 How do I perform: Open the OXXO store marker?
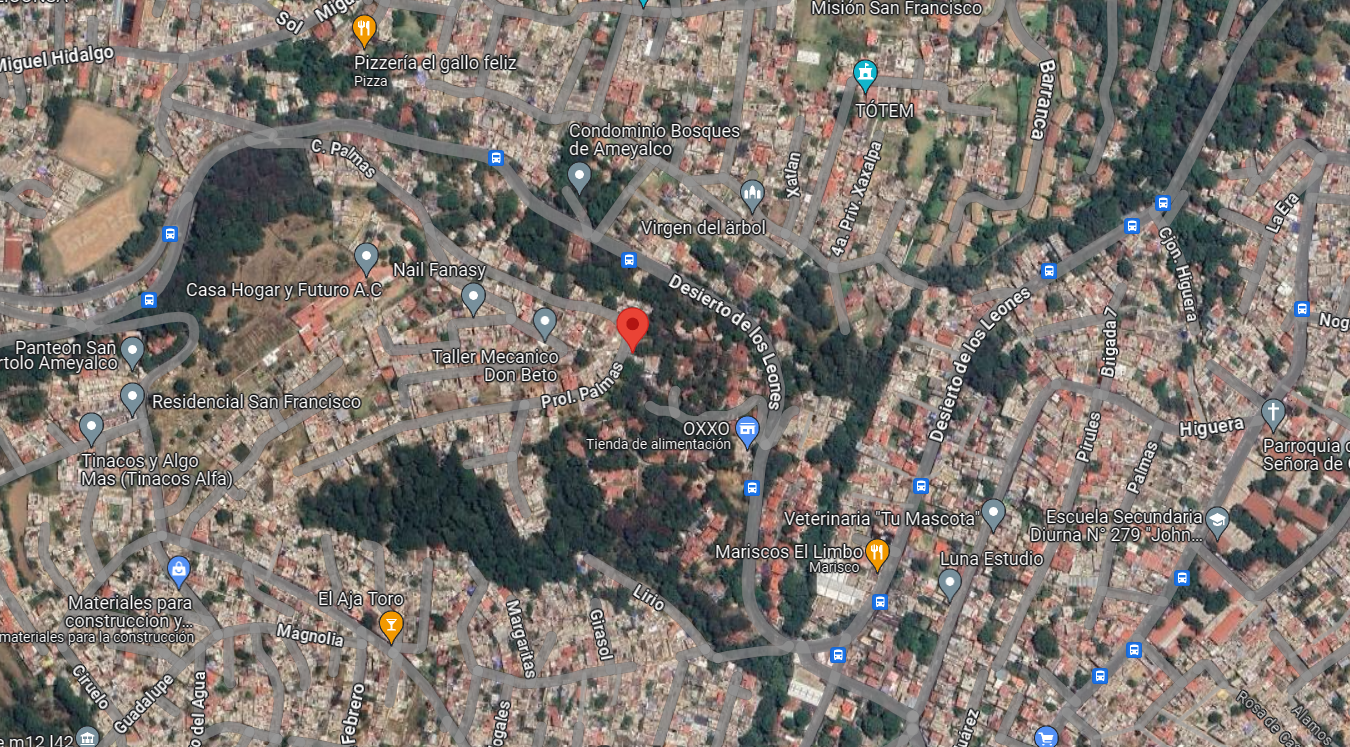[747, 431]
